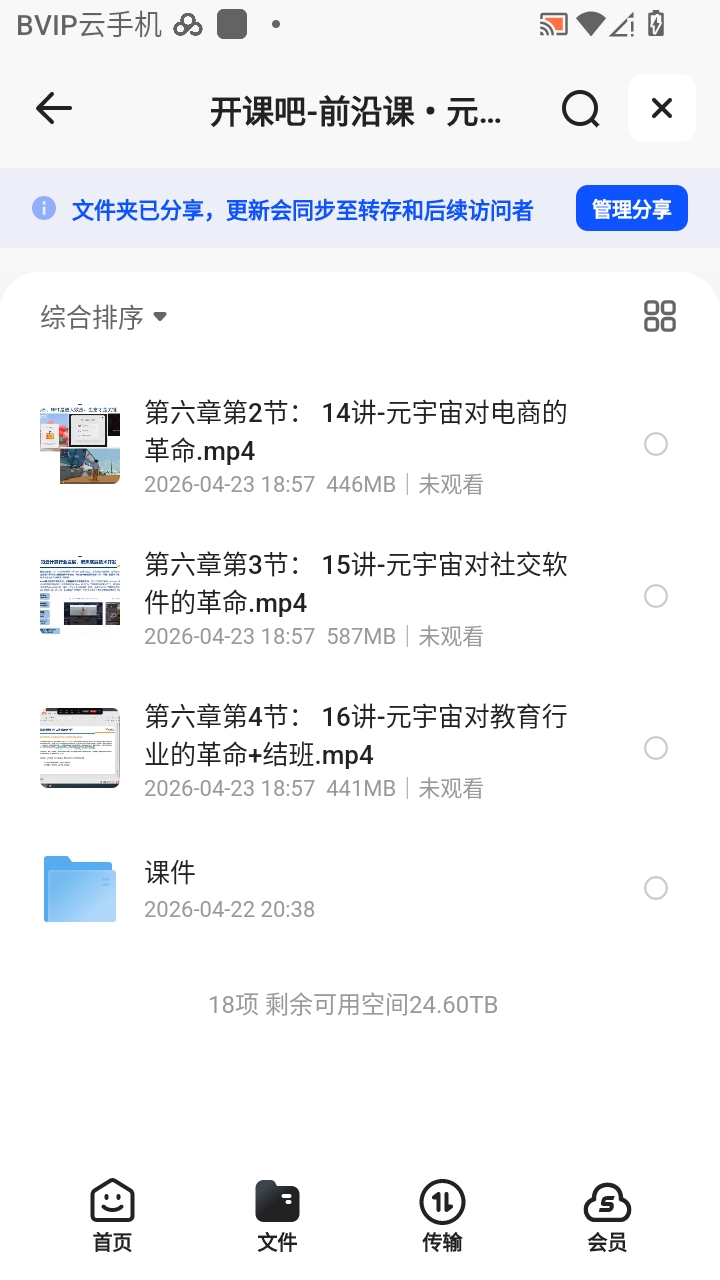Screen dimensions: 720x1280
Task: Tap the battery charging indicator in status bar
Action: tap(655, 23)
